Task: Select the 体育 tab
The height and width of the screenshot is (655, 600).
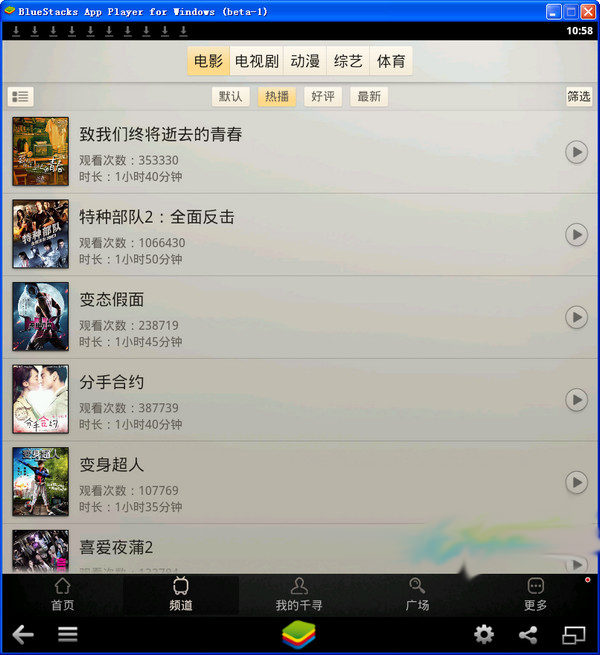Action: (x=391, y=61)
